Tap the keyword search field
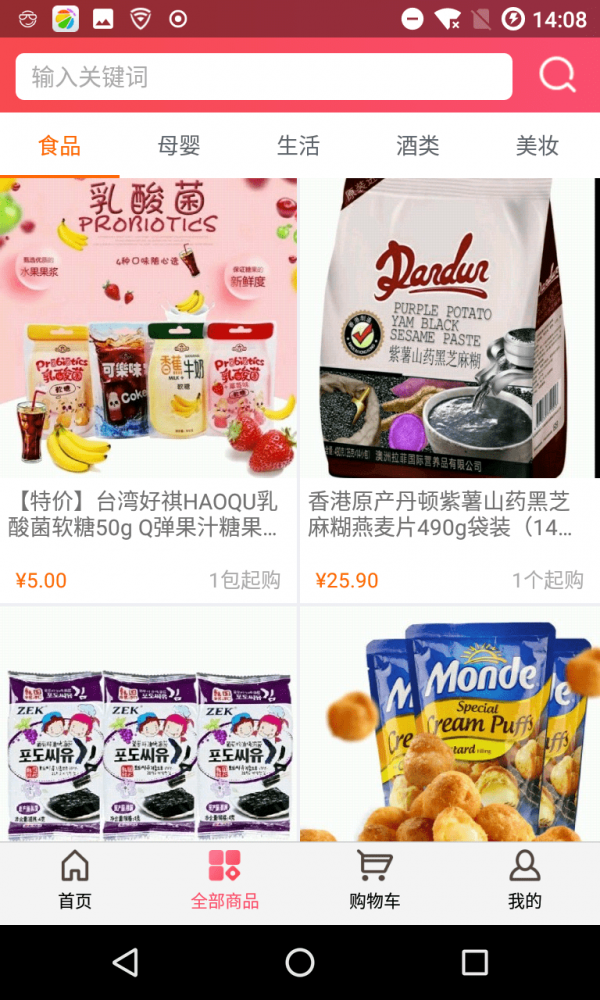This screenshot has width=600, height=1000. [263, 77]
